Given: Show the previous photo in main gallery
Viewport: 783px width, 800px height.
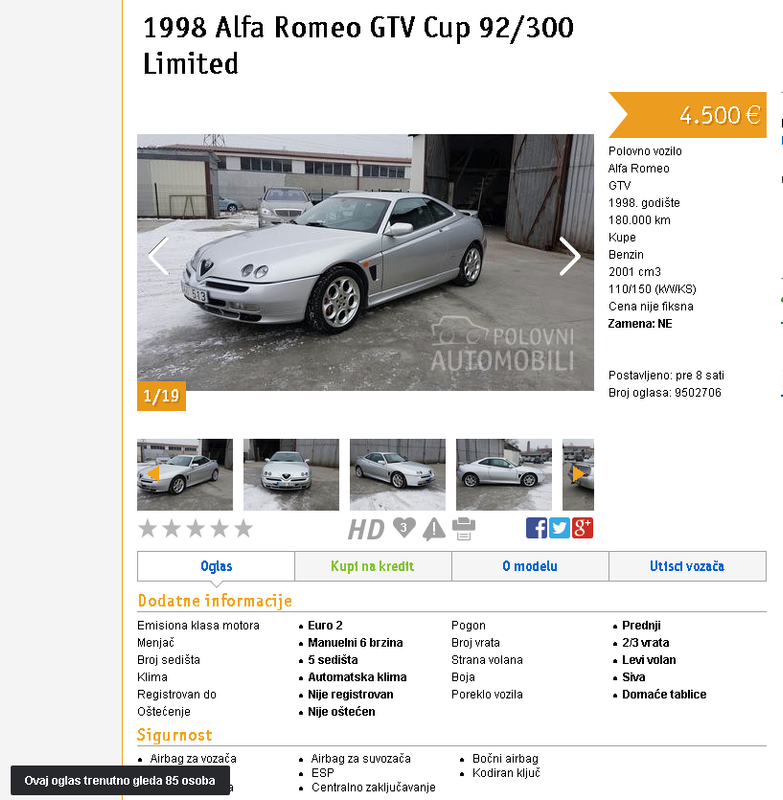Looking at the screenshot, I should point(158,256).
